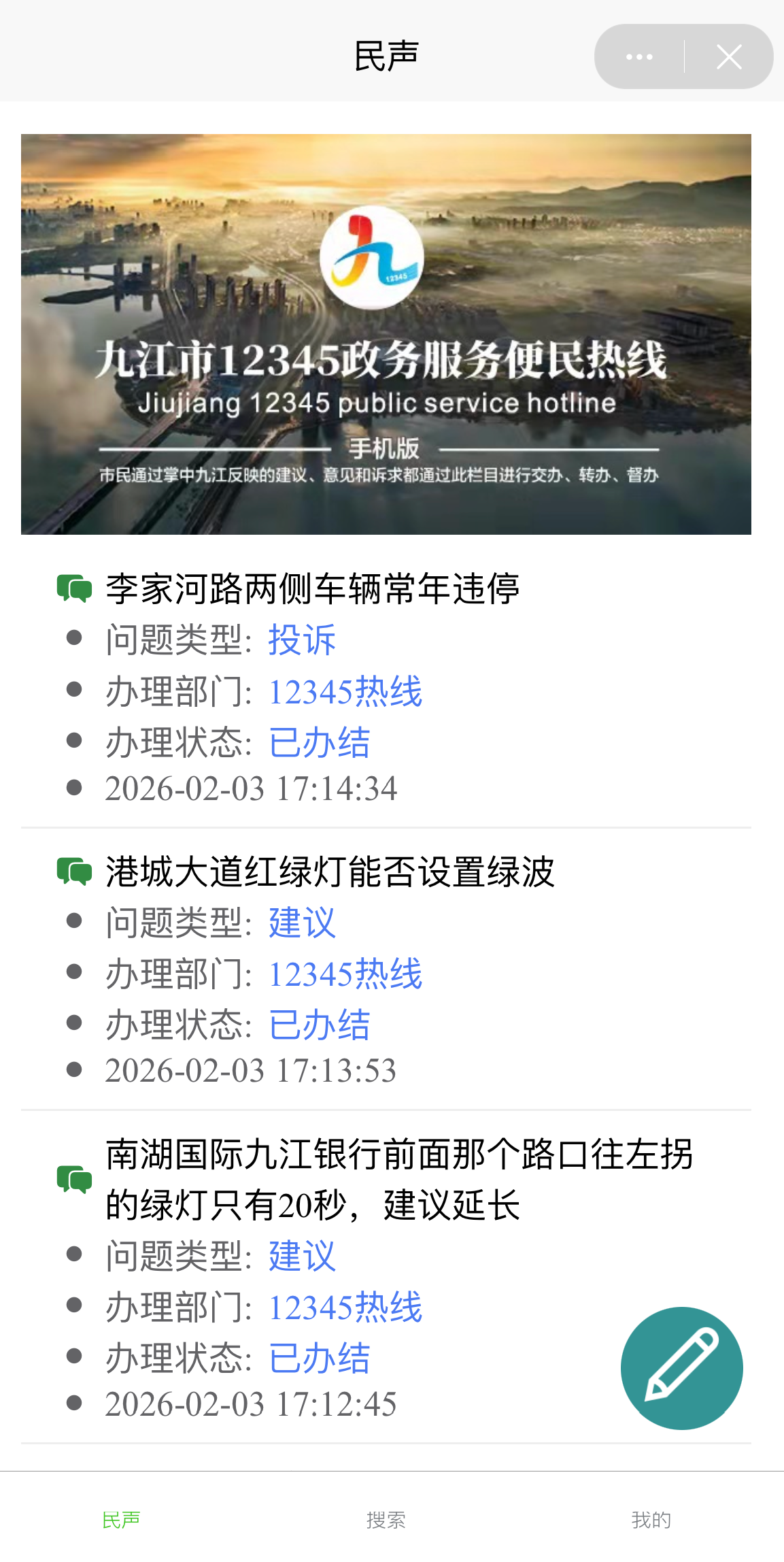Write a new appeal with the pencil button
The width and height of the screenshot is (784, 1562).
pos(681,1367)
